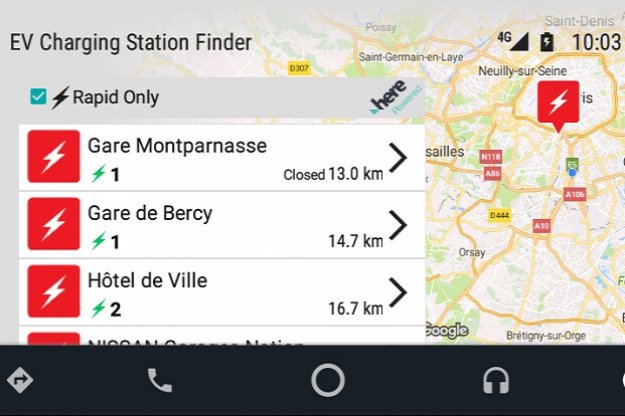Uncheck the Rapid Only checkbox
The image size is (625, 416).
click(x=38, y=97)
